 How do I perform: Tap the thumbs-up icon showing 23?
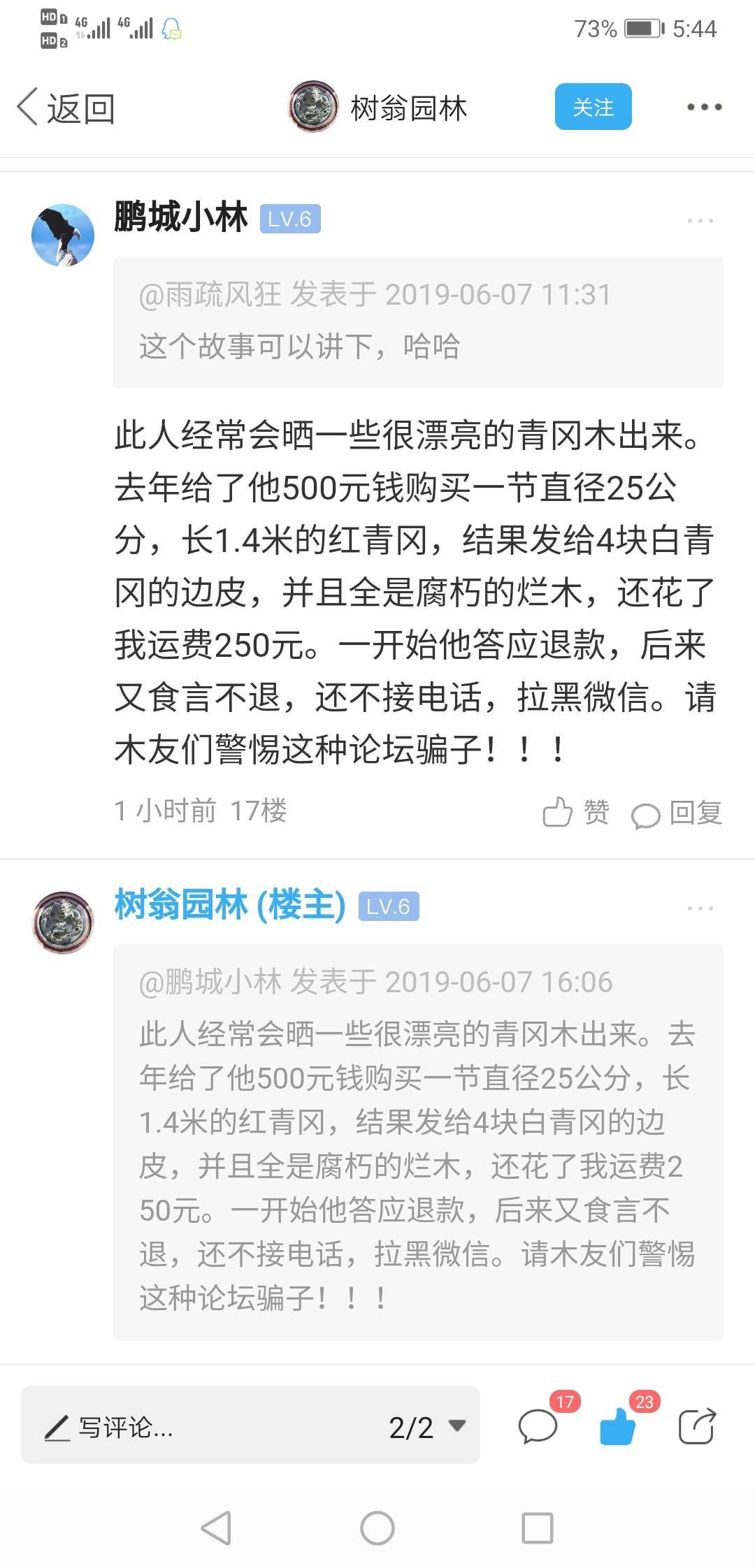click(x=618, y=1426)
